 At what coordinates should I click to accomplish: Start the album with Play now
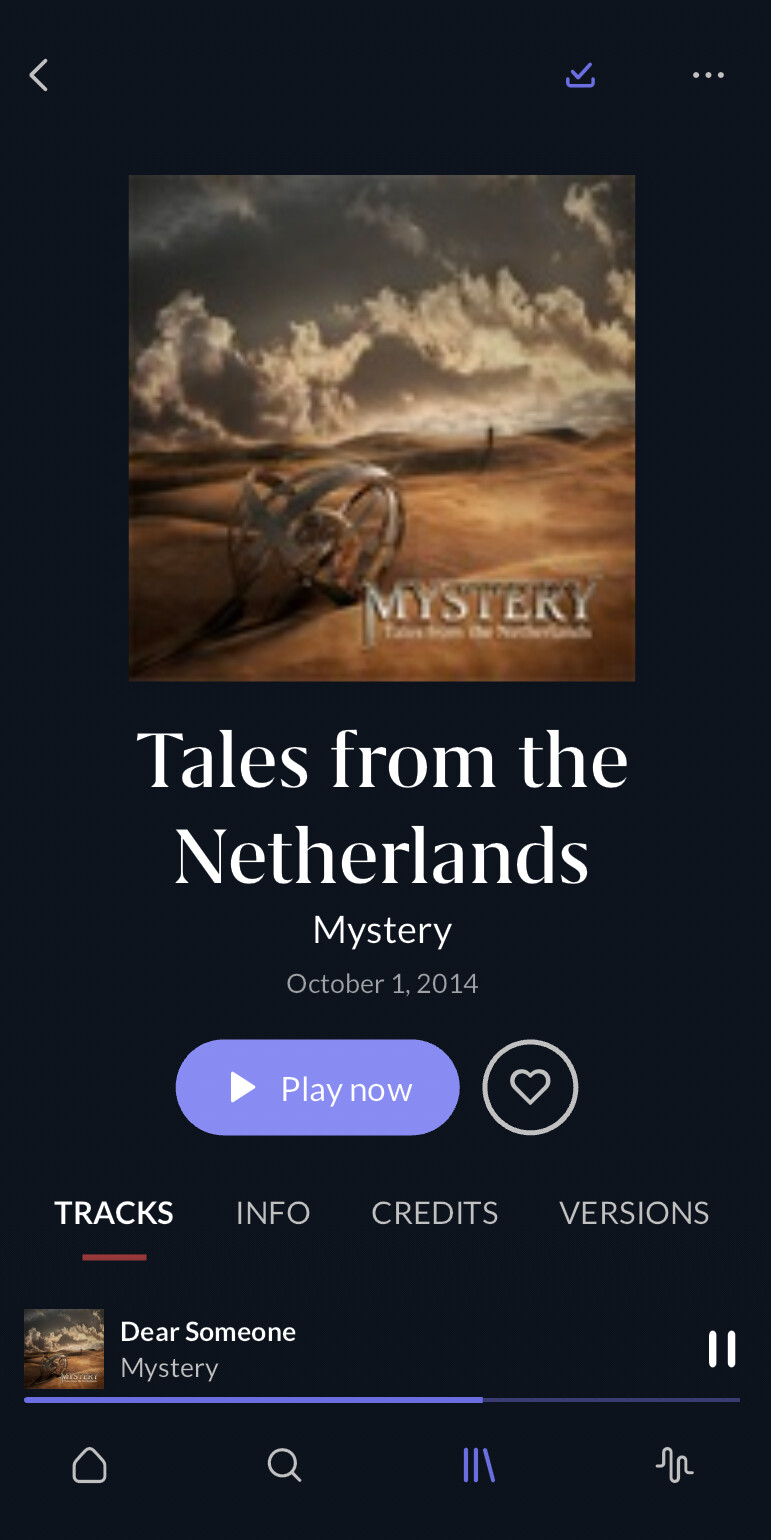[317, 1087]
